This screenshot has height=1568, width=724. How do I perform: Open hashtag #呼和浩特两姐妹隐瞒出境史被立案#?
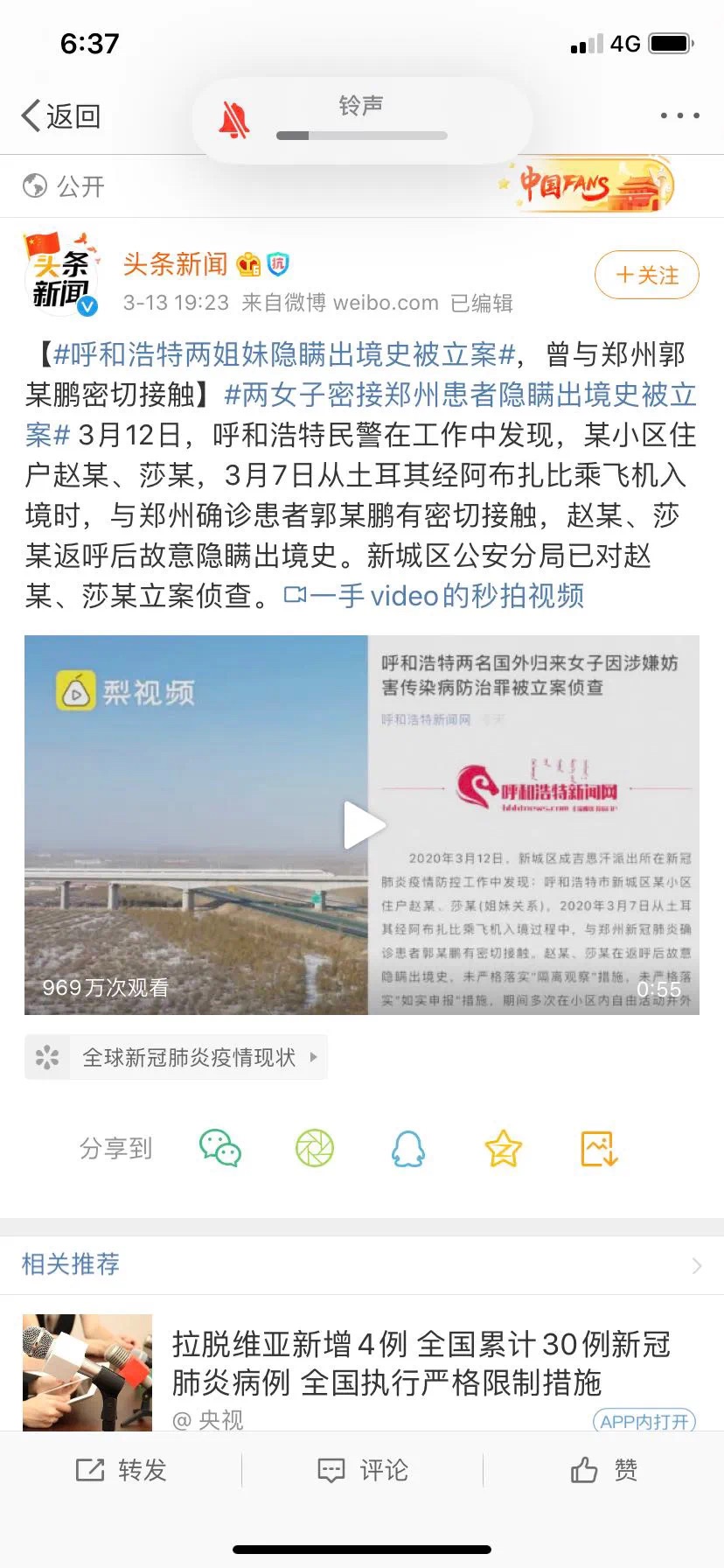coord(285,354)
